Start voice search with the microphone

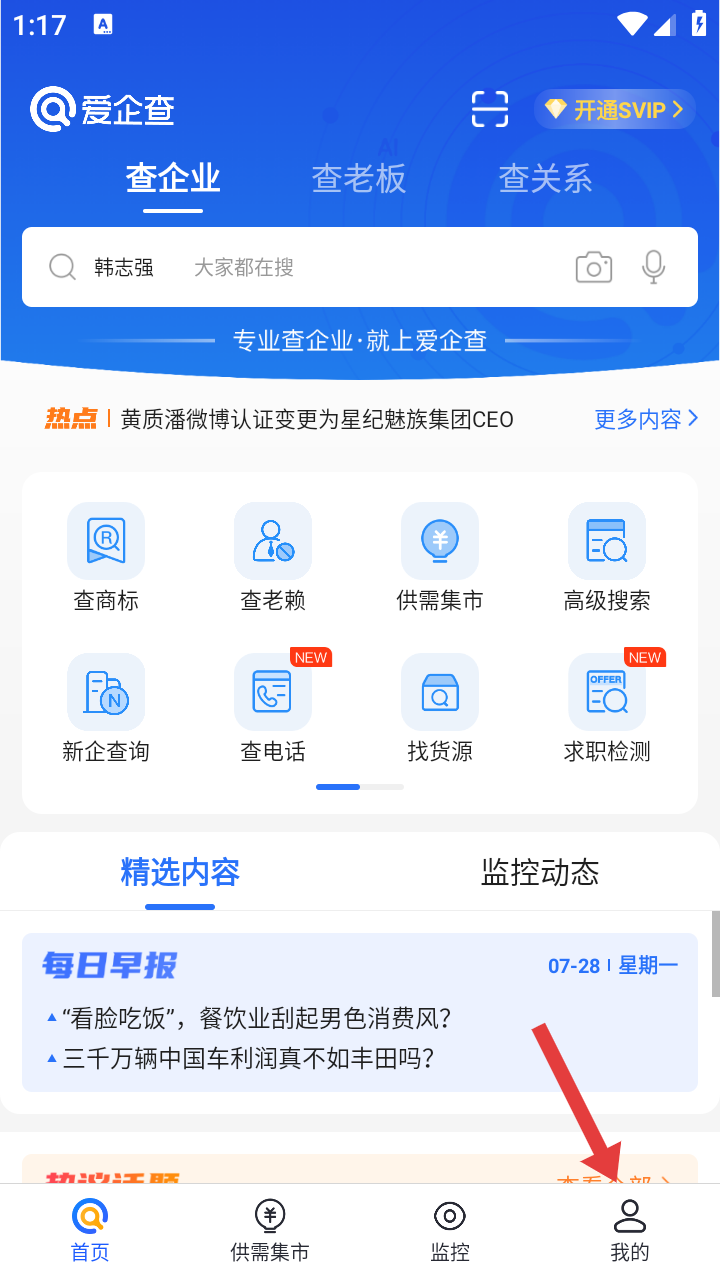[x=654, y=267]
